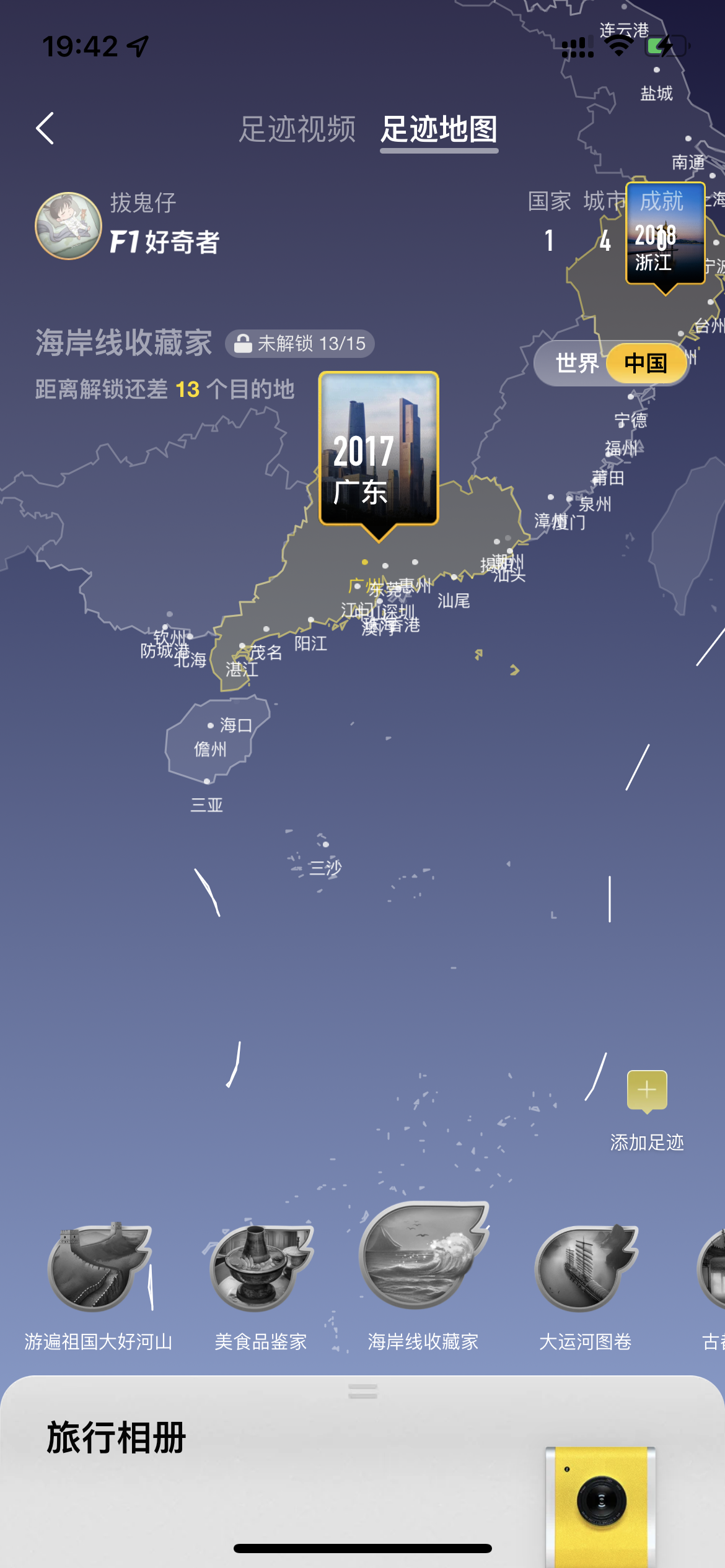Switch to the 足迹视频 tab
The width and height of the screenshot is (725, 1568).
297,129
